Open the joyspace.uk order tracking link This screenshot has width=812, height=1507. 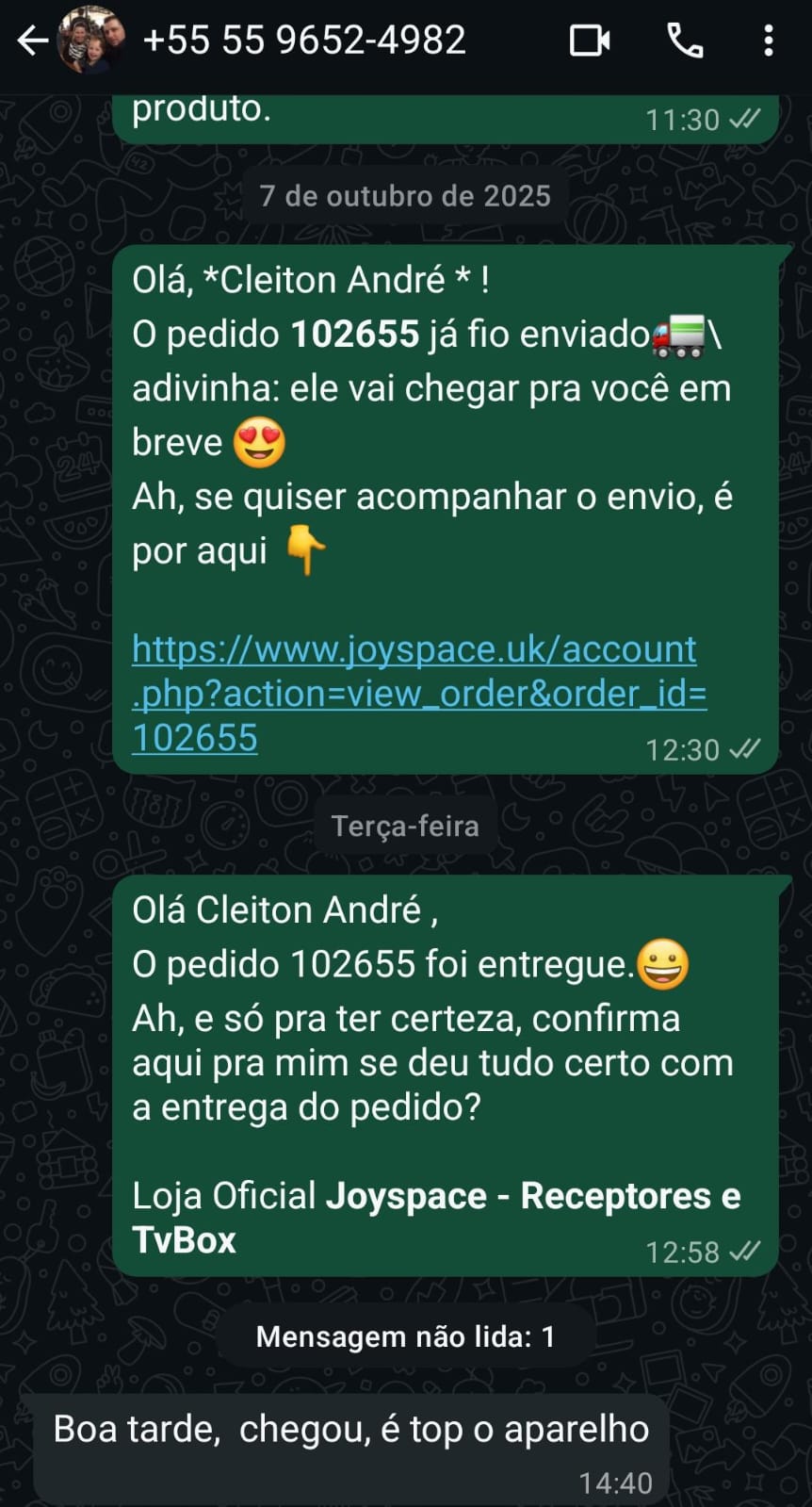414,693
